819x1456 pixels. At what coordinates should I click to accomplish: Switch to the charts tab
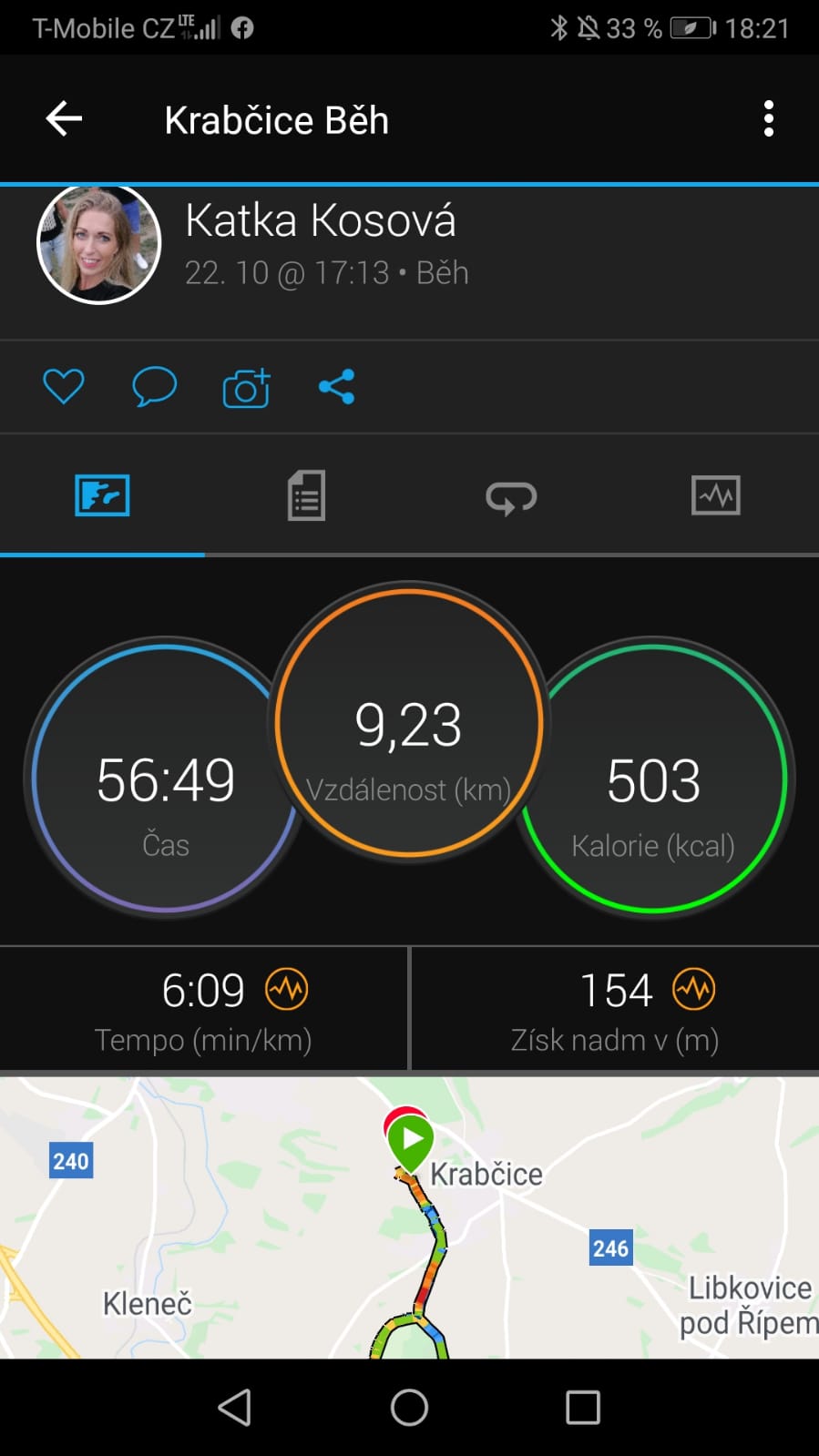(x=716, y=495)
